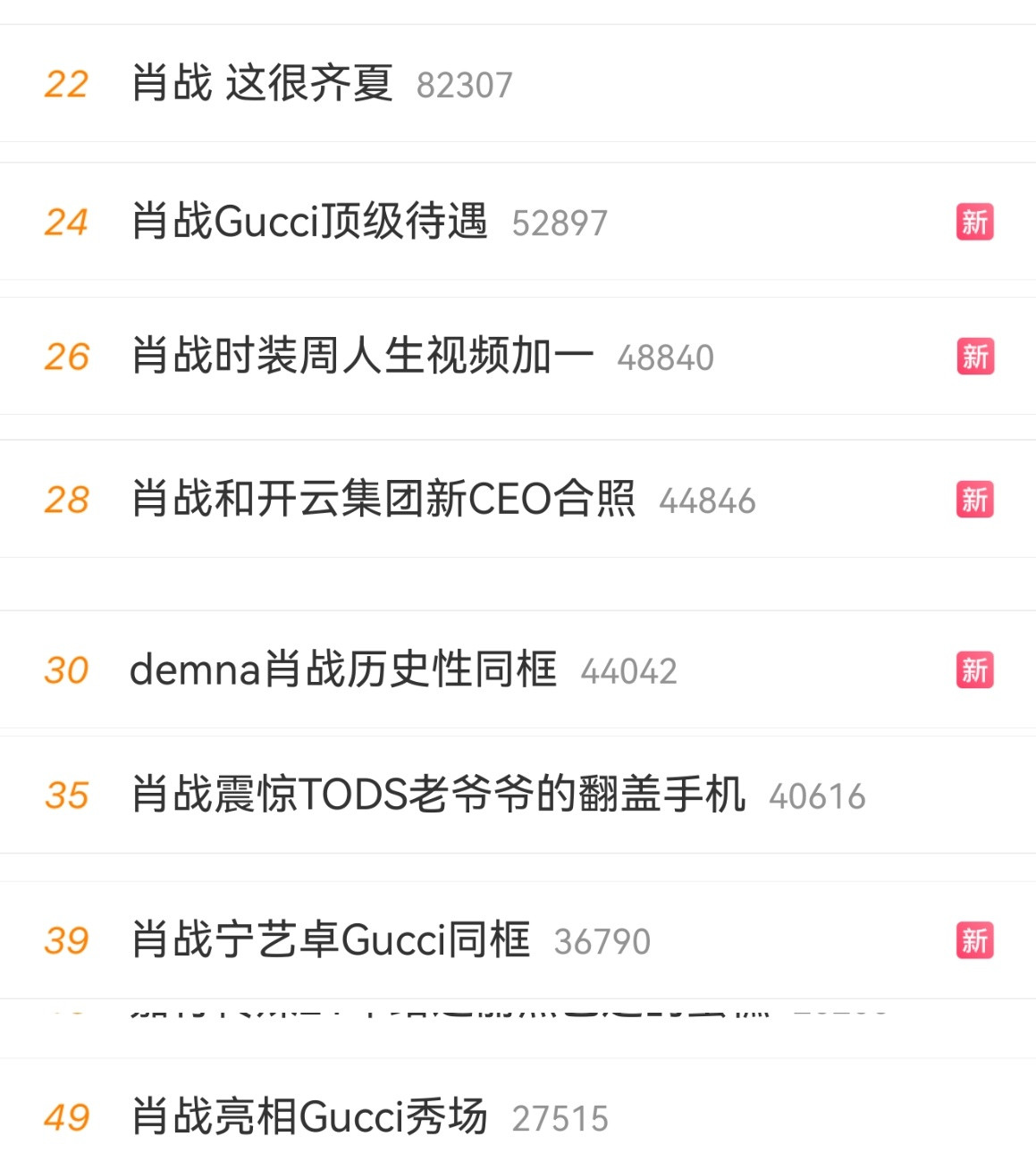Select rank number 22 in the list
This screenshot has width=1036, height=1170.
pyautogui.click(x=65, y=85)
